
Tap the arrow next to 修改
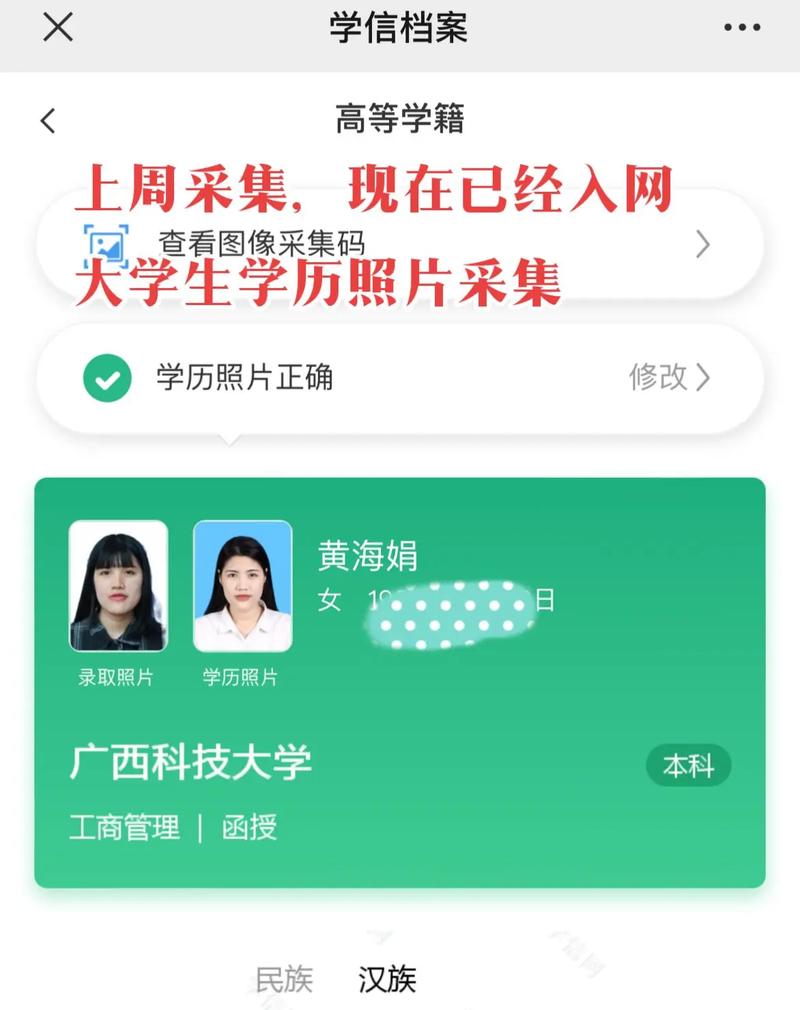pos(707,379)
